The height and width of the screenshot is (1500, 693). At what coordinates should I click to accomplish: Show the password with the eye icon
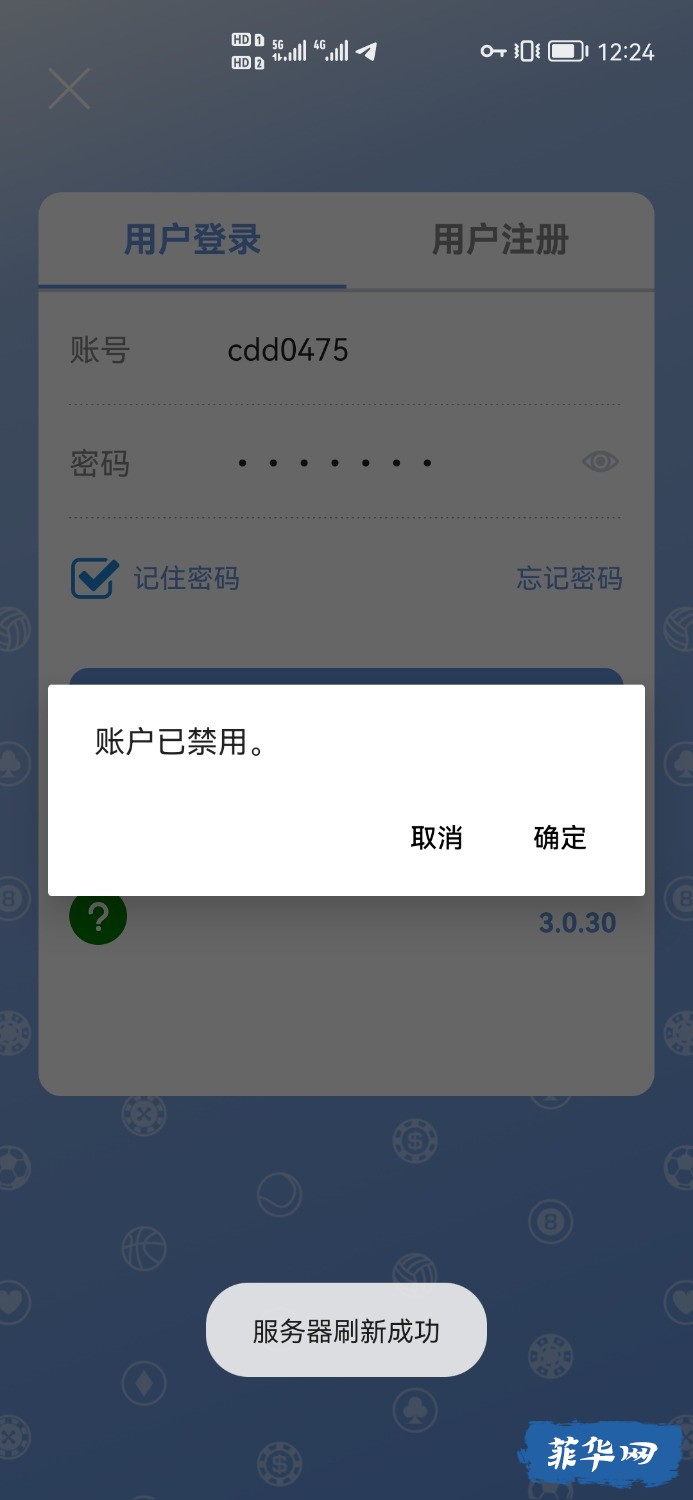point(600,462)
